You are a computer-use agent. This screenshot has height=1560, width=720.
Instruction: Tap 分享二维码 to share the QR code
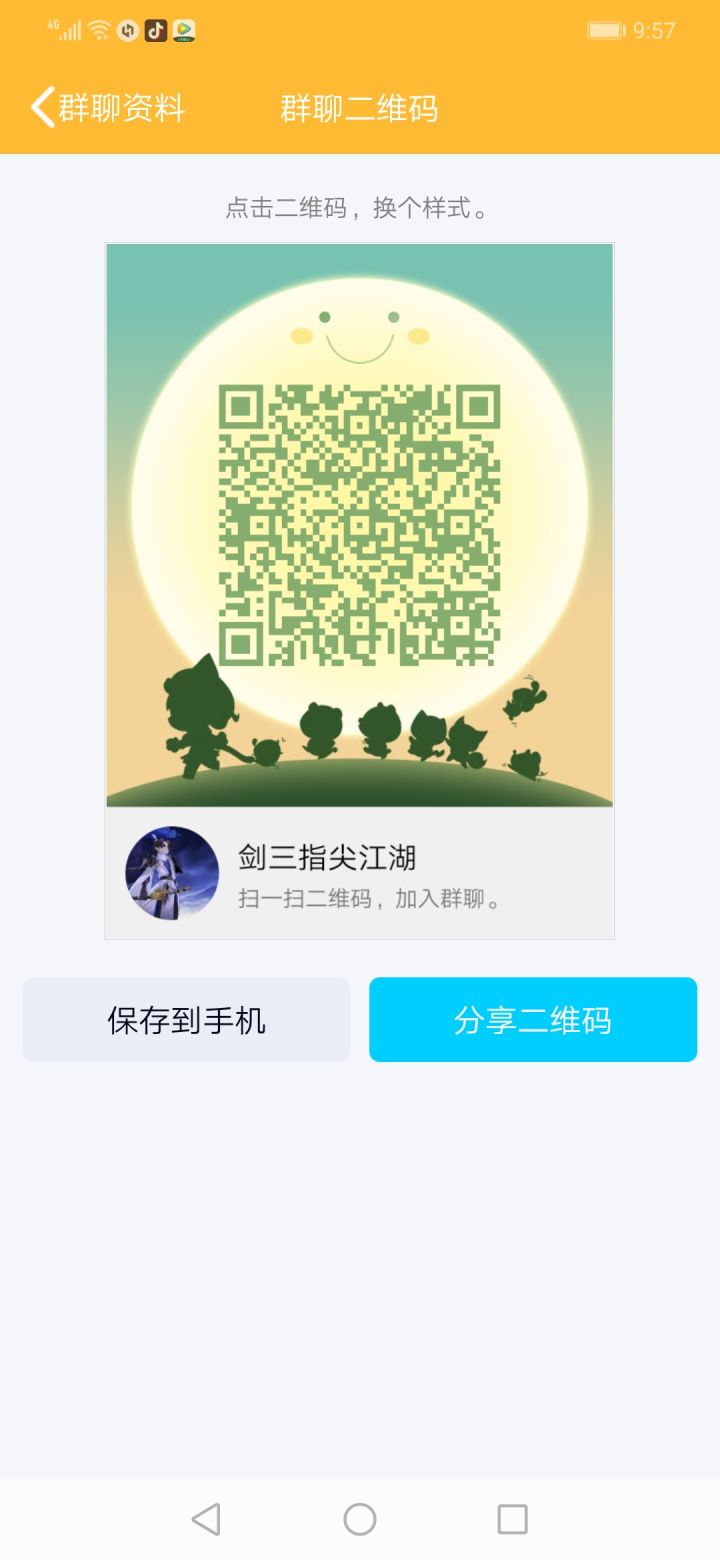(533, 1019)
